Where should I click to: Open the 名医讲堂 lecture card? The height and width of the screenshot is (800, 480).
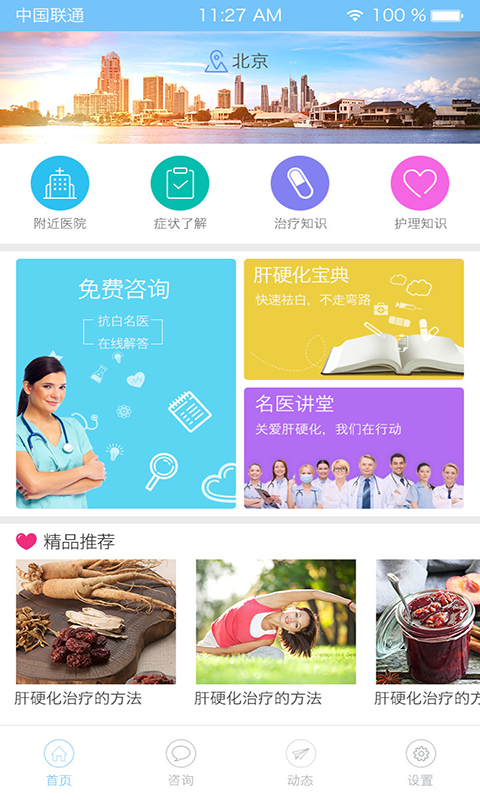point(354,448)
